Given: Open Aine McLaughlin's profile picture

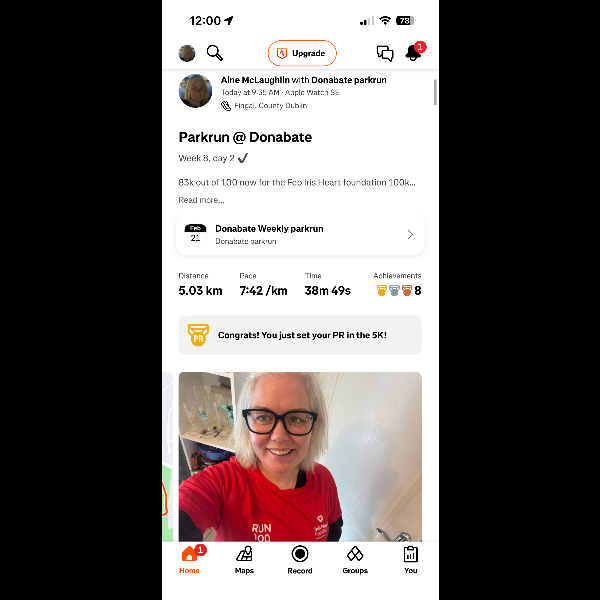Looking at the screenshot, I should pyautogui.click(x=195, y=91).
